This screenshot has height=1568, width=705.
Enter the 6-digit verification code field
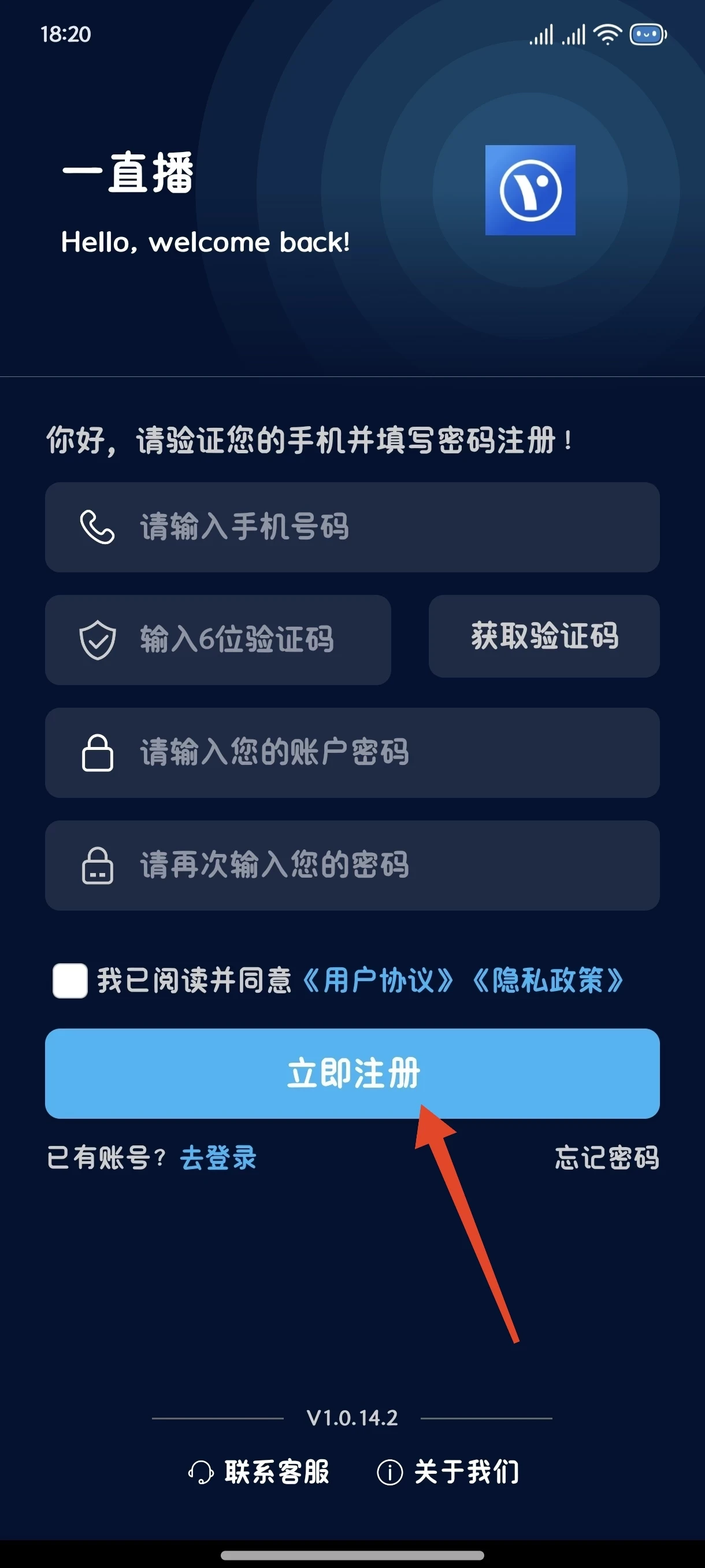(x=218, y=639)
